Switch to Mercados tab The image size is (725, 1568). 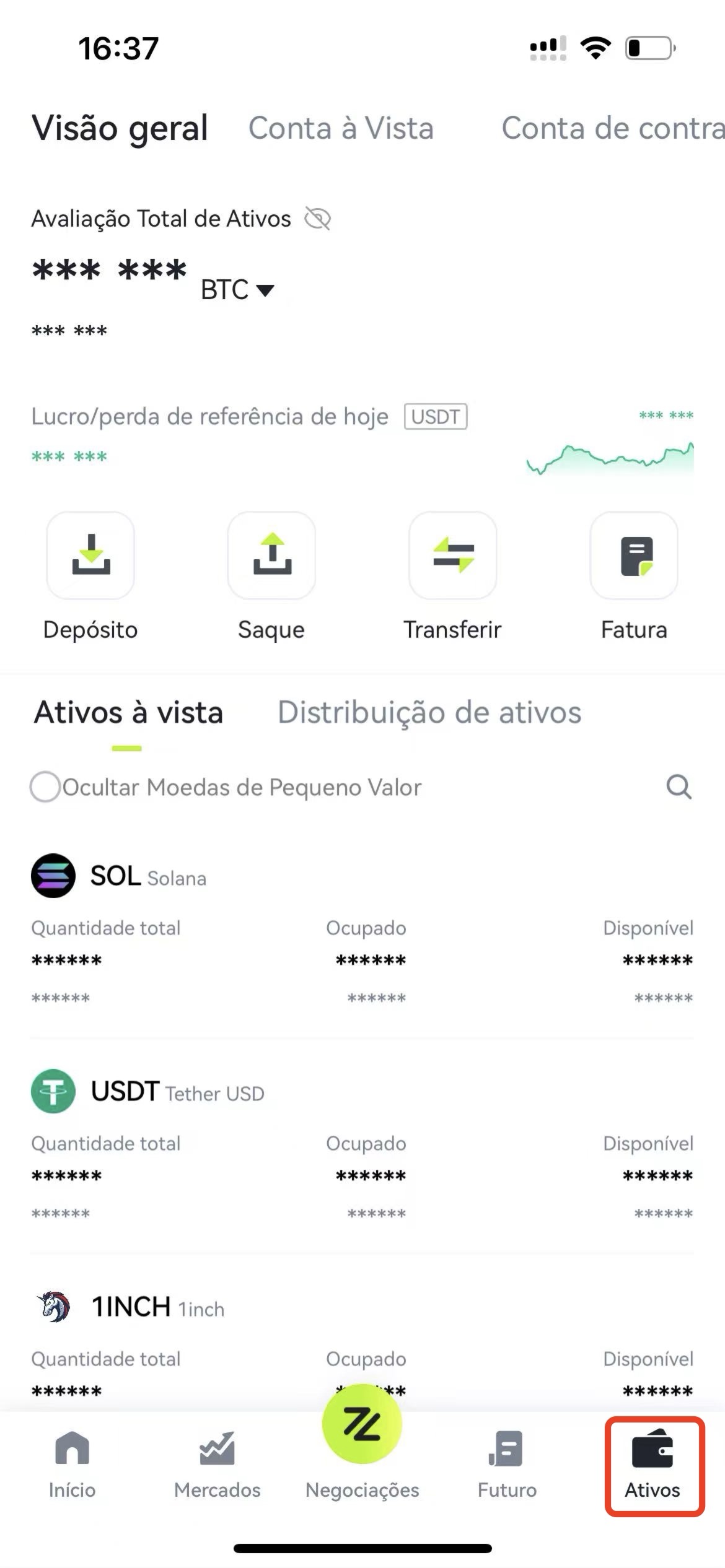tap(217, 1465)
